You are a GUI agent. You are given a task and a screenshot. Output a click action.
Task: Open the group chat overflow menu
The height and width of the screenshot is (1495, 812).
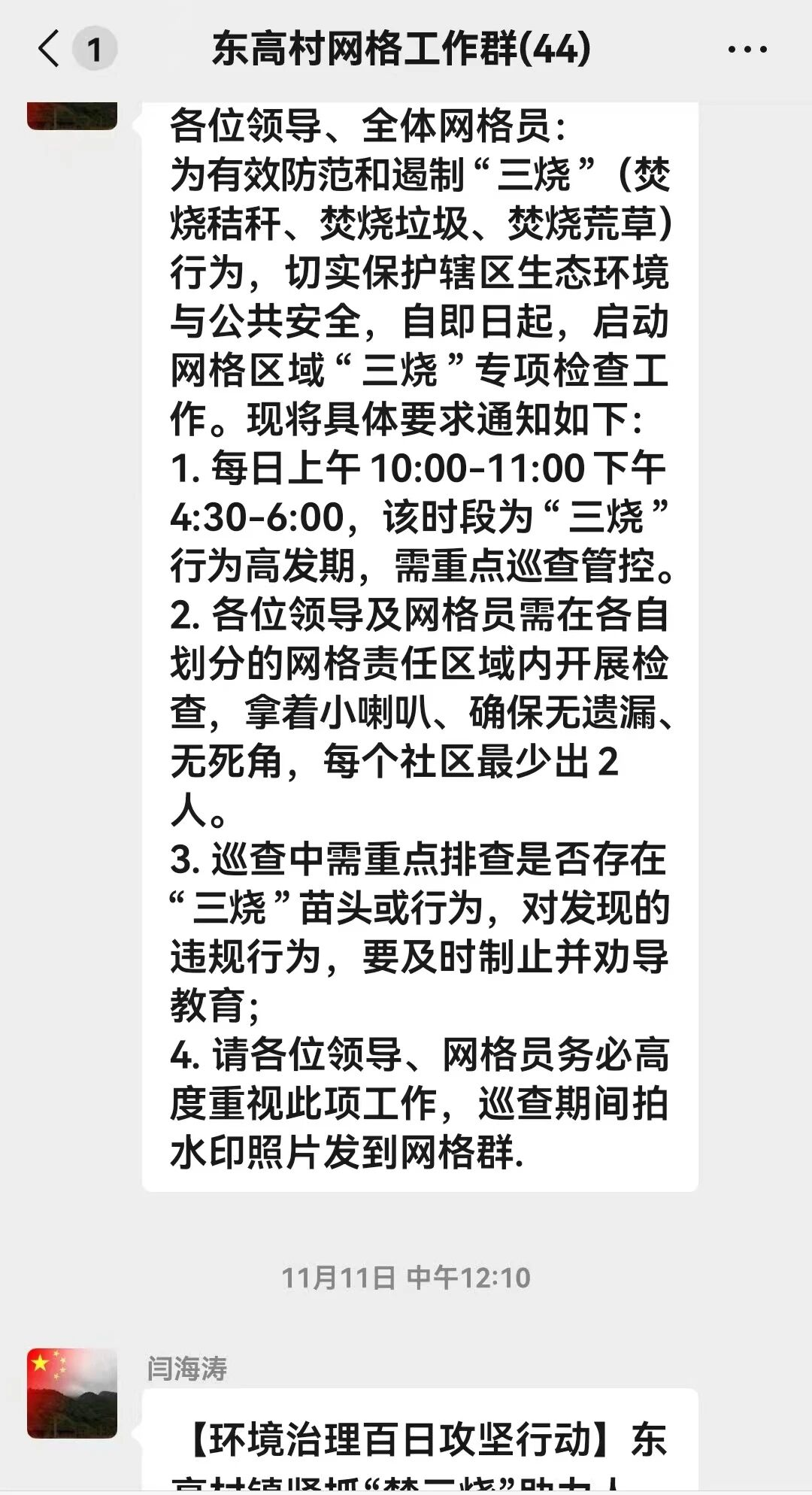coord(747,50)
